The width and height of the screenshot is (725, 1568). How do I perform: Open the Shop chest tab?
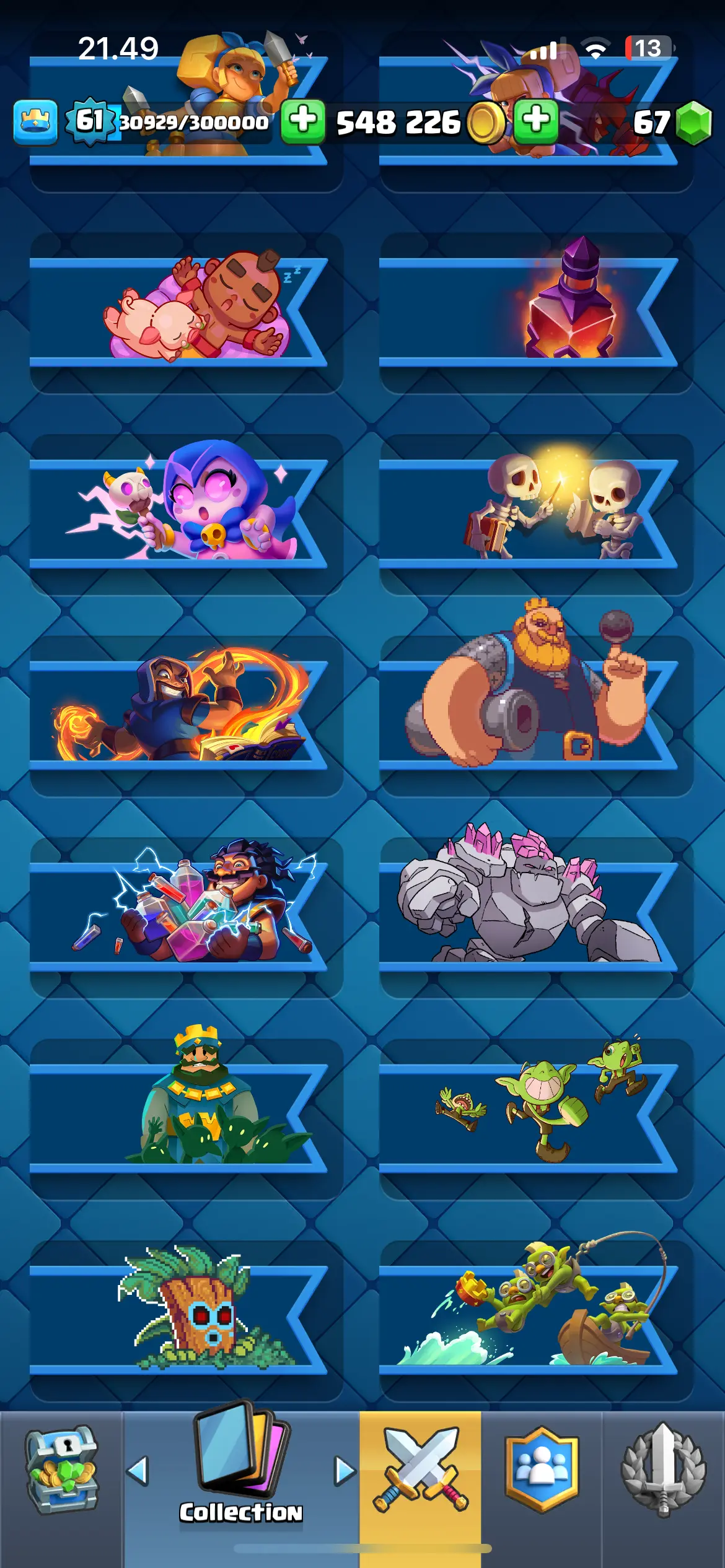click(61, 1473)
